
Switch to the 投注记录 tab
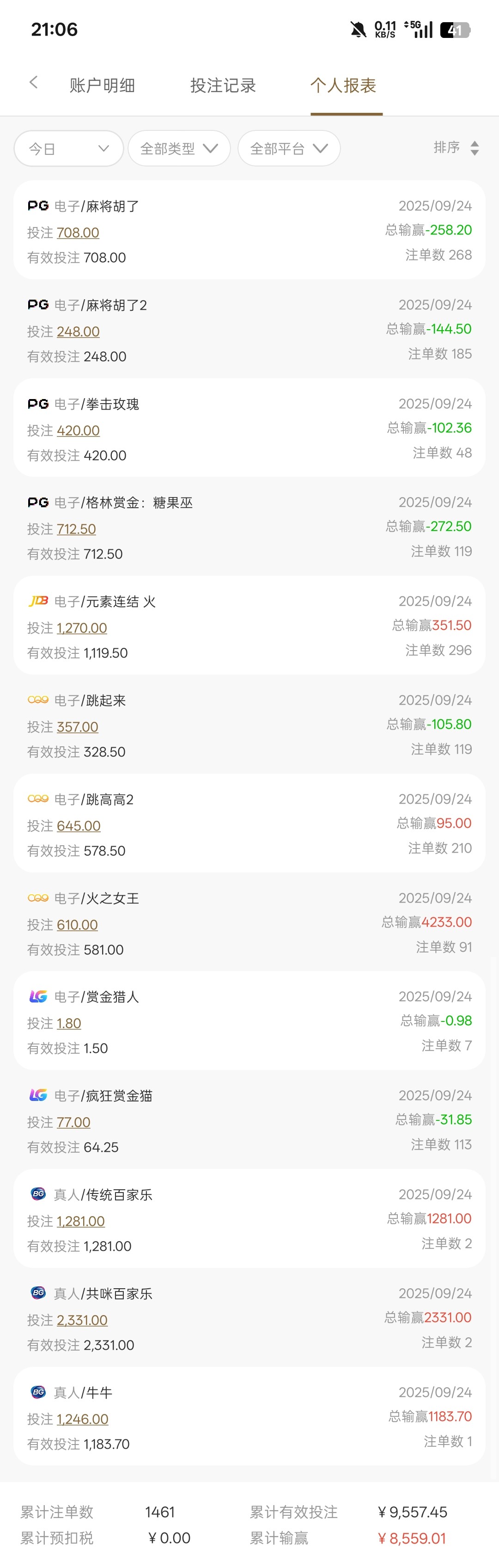click(223, 86)
